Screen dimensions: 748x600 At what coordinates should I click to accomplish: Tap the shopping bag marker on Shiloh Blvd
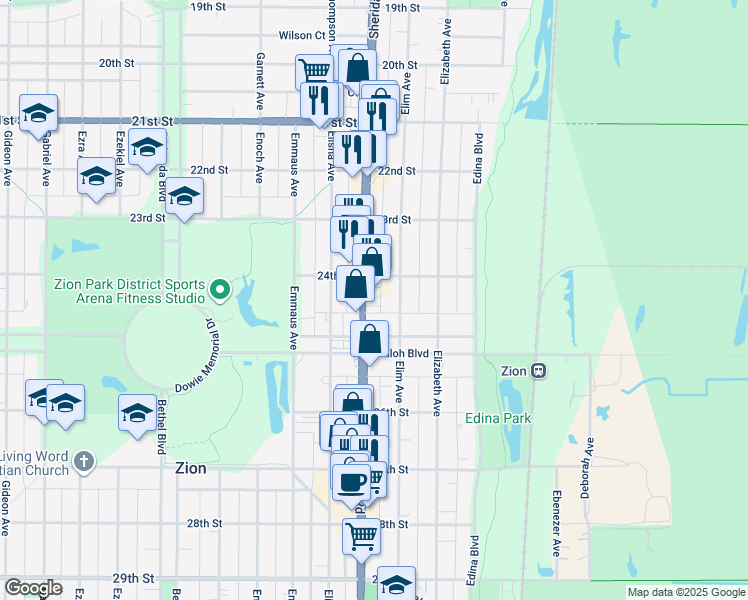(x=369, y=338)
